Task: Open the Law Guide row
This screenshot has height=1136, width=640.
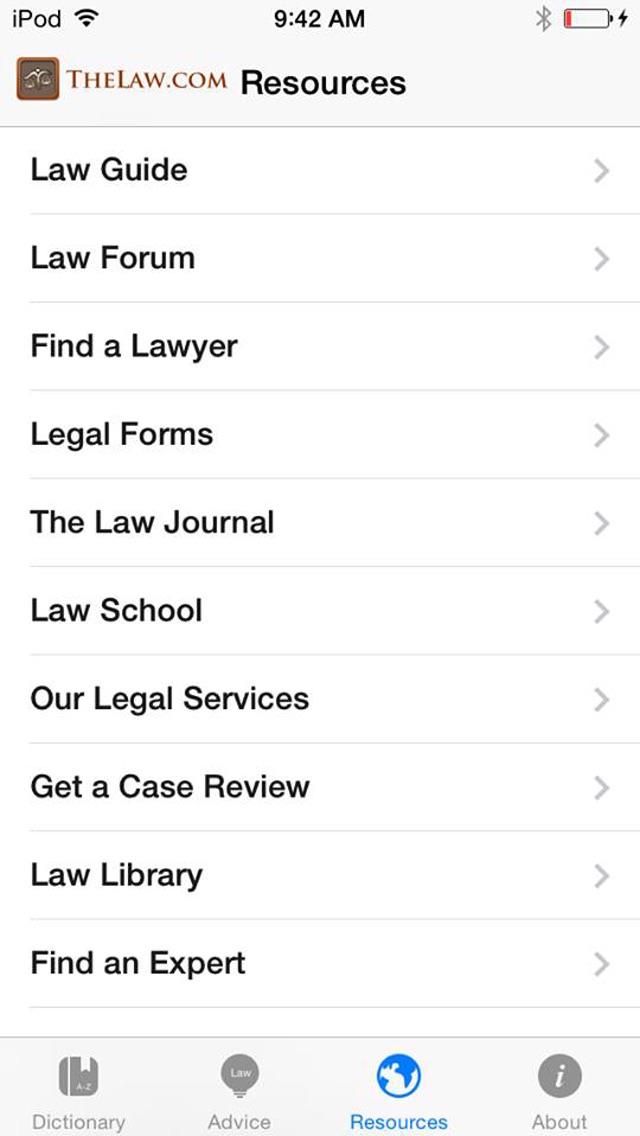Action: (320, 170)
